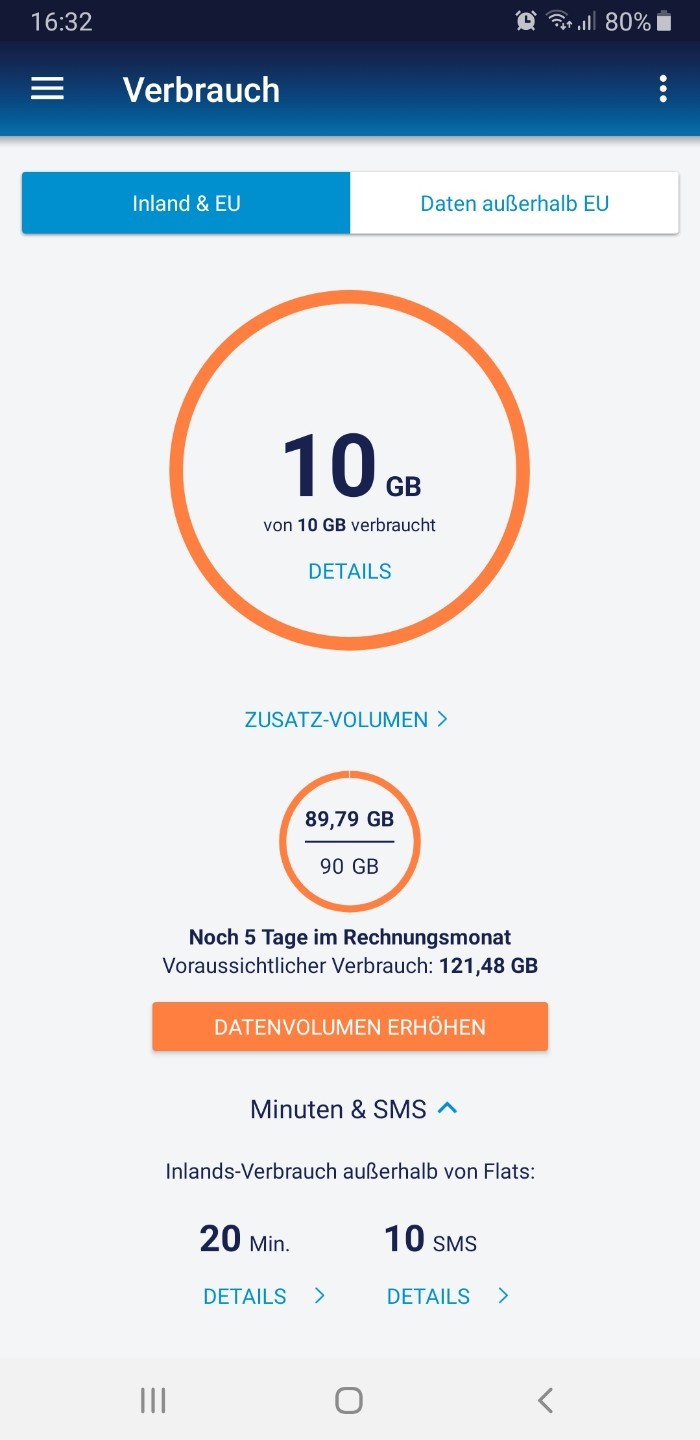Open the ZUSATZ-VOLUMEN link
The height and width of the screenshot is (1440, 700).
pyautogui.click(x=346, y=719)
